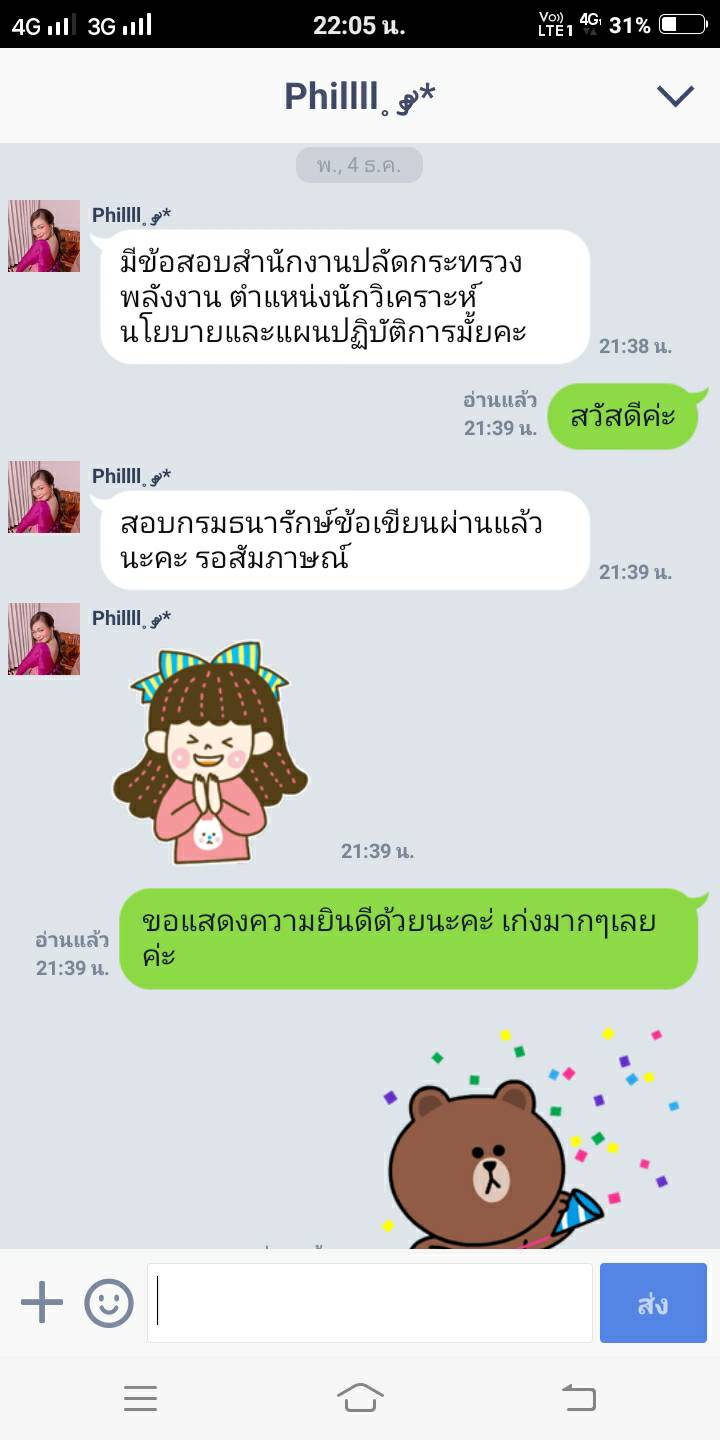Focus the message text field
This screenshot has height=1440, width=720.
tap(370, 1303)
